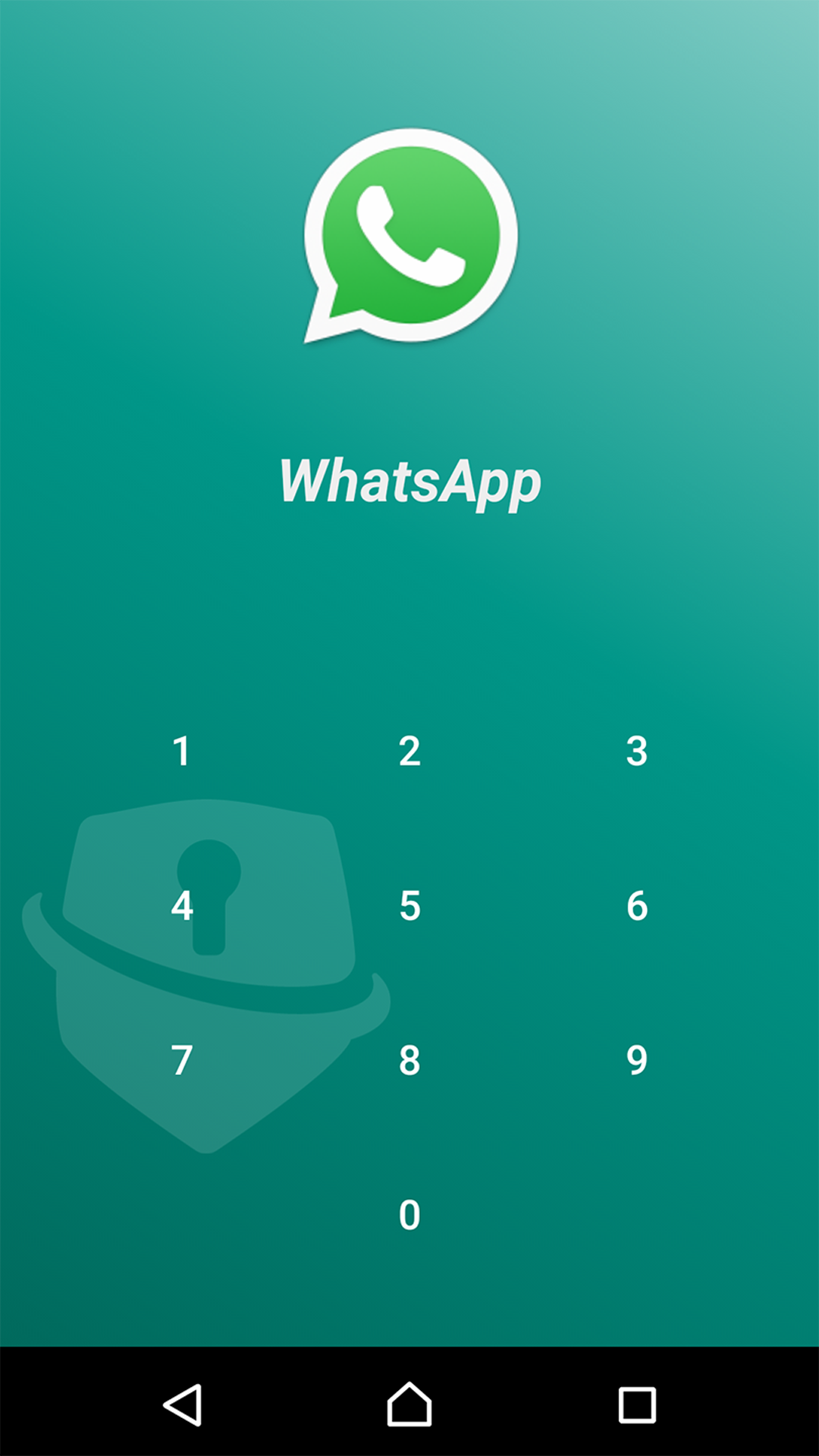Enter digit 0 on the PIN pad
The image size is (819, 1456).
(409, 1215)
